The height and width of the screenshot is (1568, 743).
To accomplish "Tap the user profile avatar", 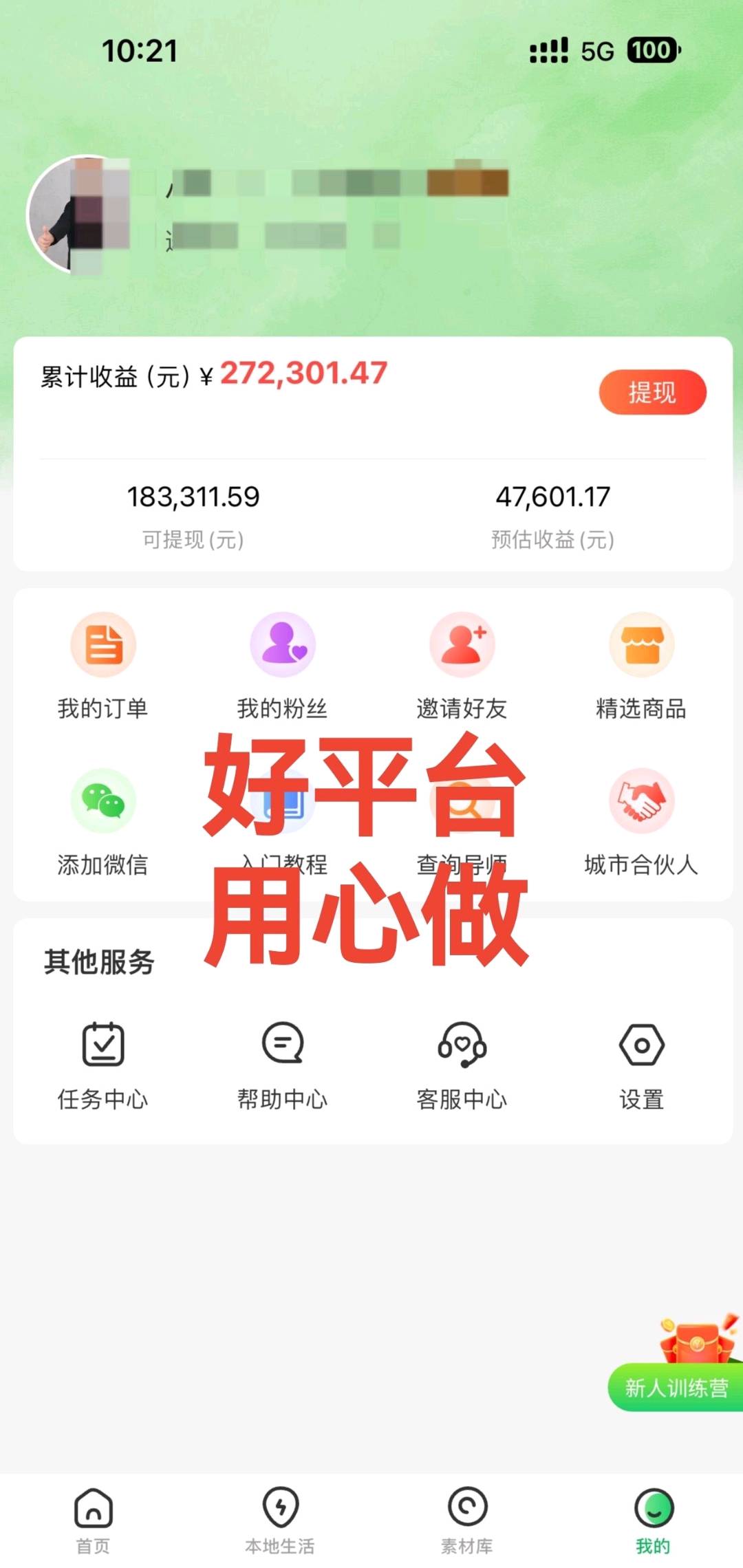I will pos(83,213).
